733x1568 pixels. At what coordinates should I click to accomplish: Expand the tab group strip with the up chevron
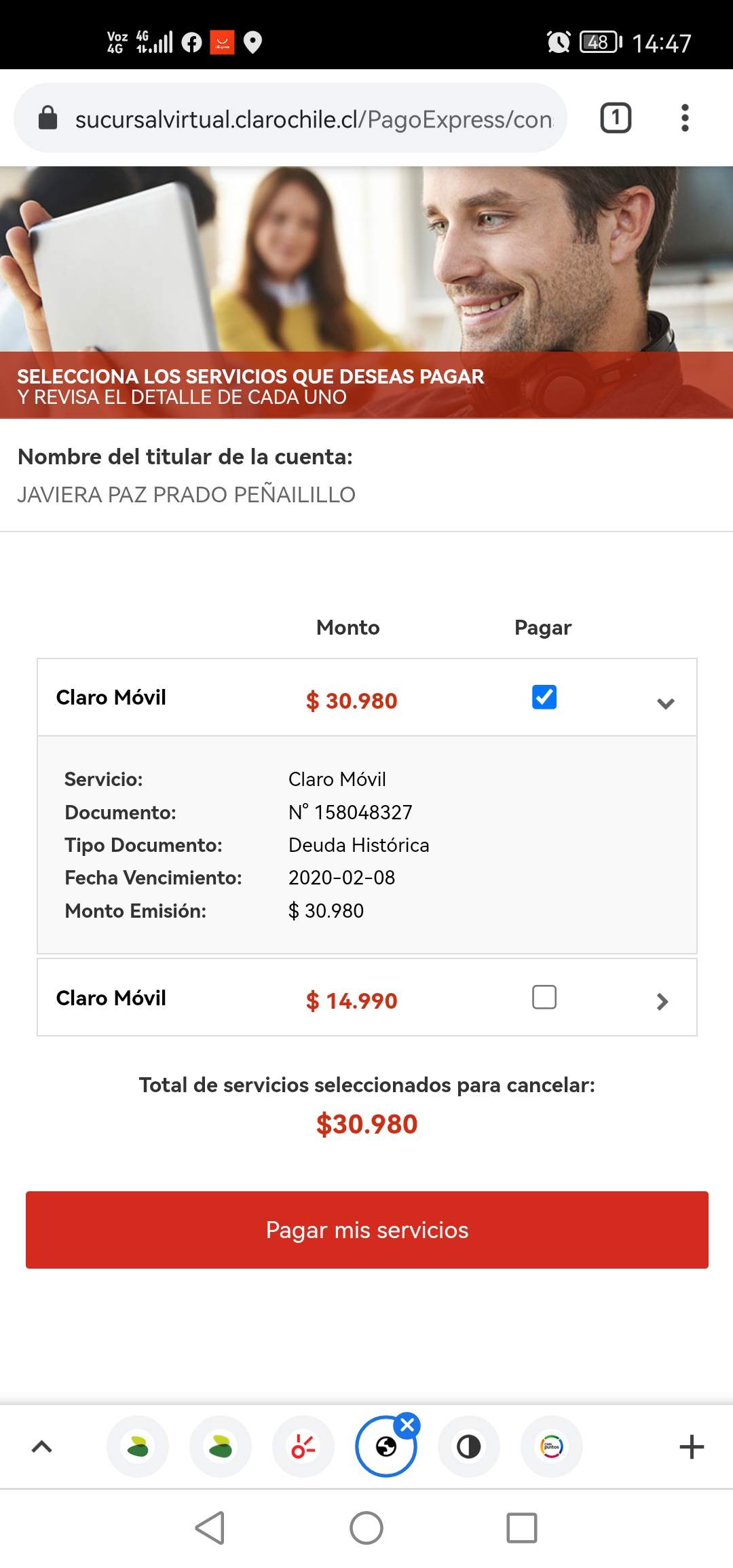tap(42, 1446)
